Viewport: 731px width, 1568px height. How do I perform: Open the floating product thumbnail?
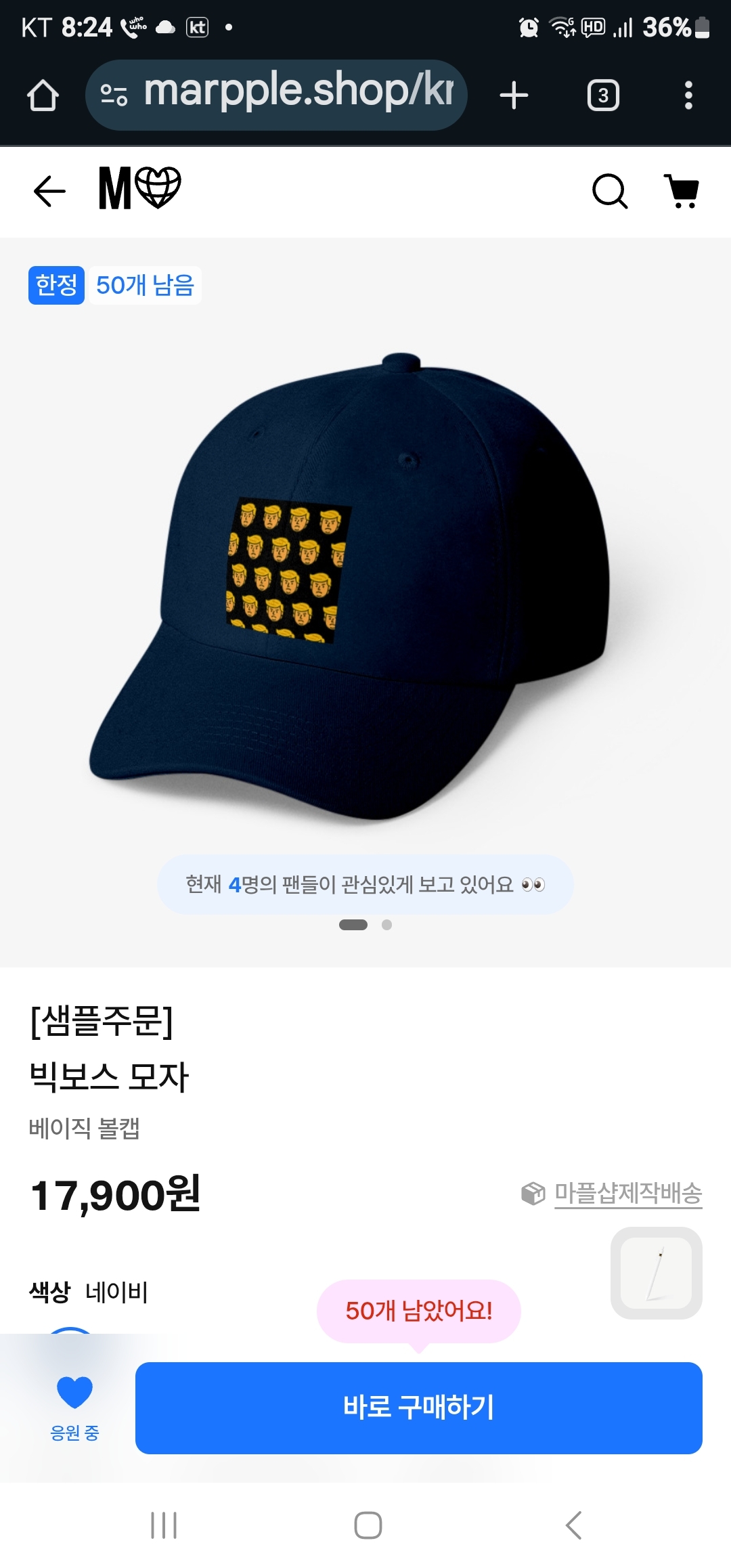pyautogui.click(x=656, y=1273)
